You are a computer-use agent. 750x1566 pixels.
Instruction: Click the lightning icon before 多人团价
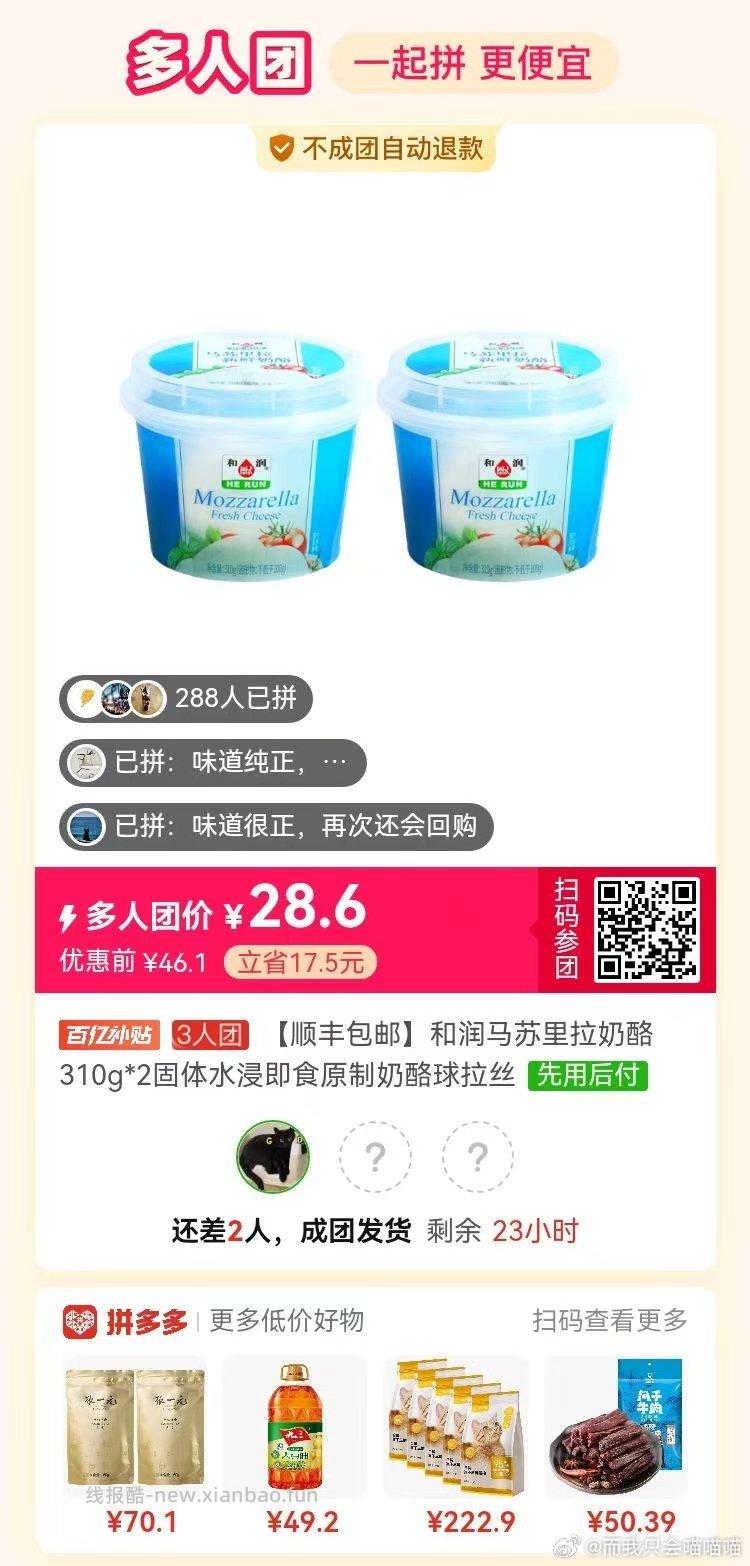tap(68, 911)
